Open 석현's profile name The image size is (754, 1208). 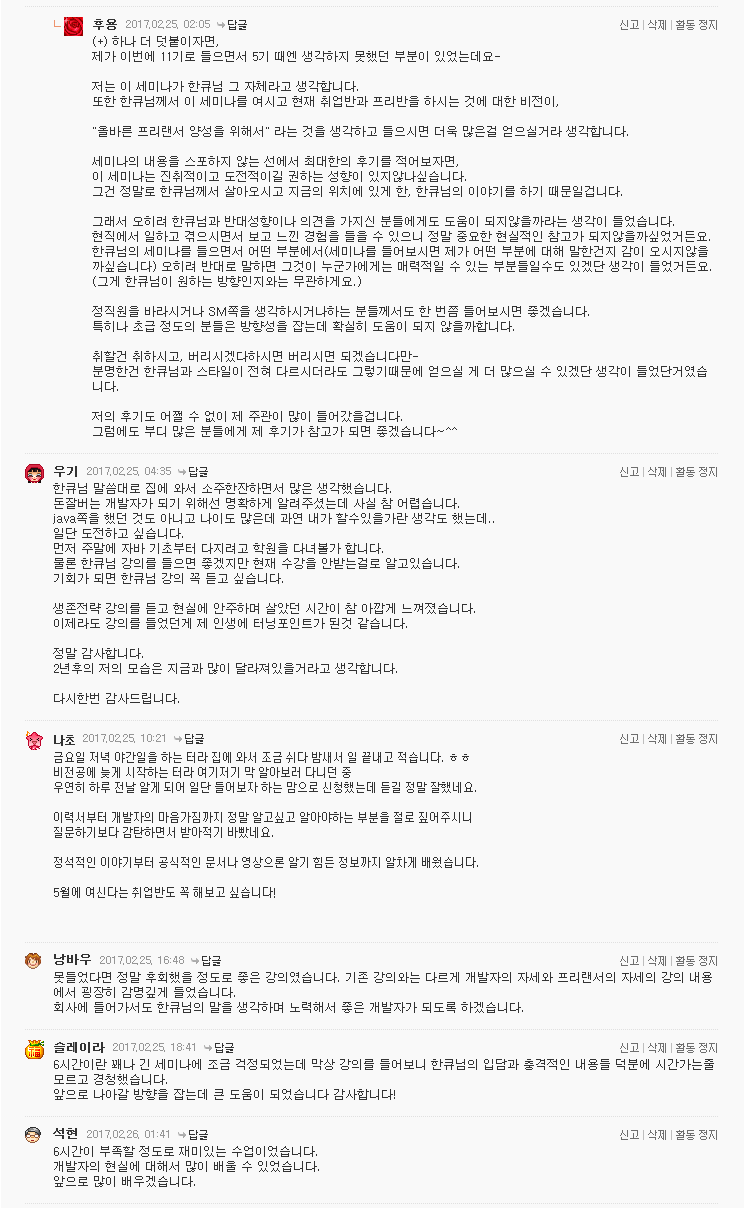pyautogui.click(x=65, y=1135)
